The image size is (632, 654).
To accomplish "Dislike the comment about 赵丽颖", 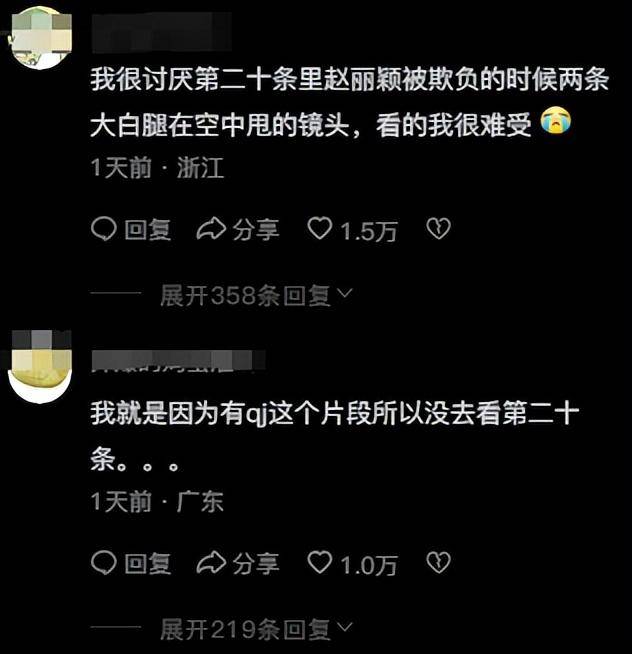I will point(438,230).
